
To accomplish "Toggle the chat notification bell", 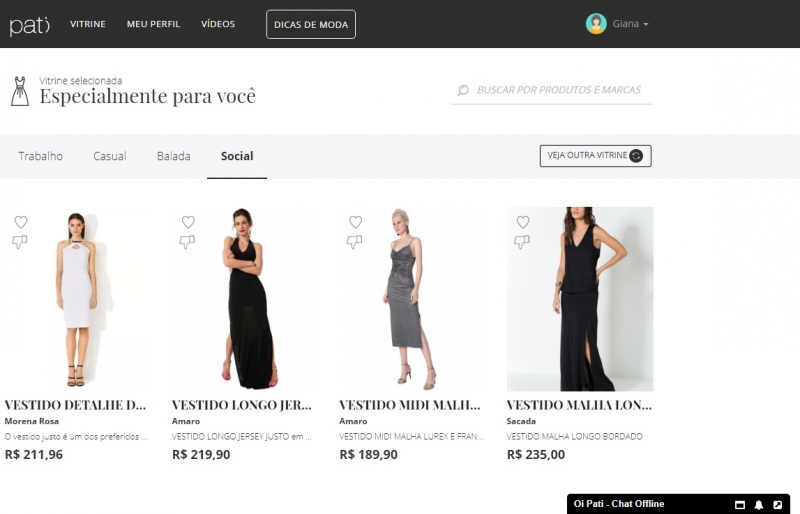I will [x=759, y=504].
